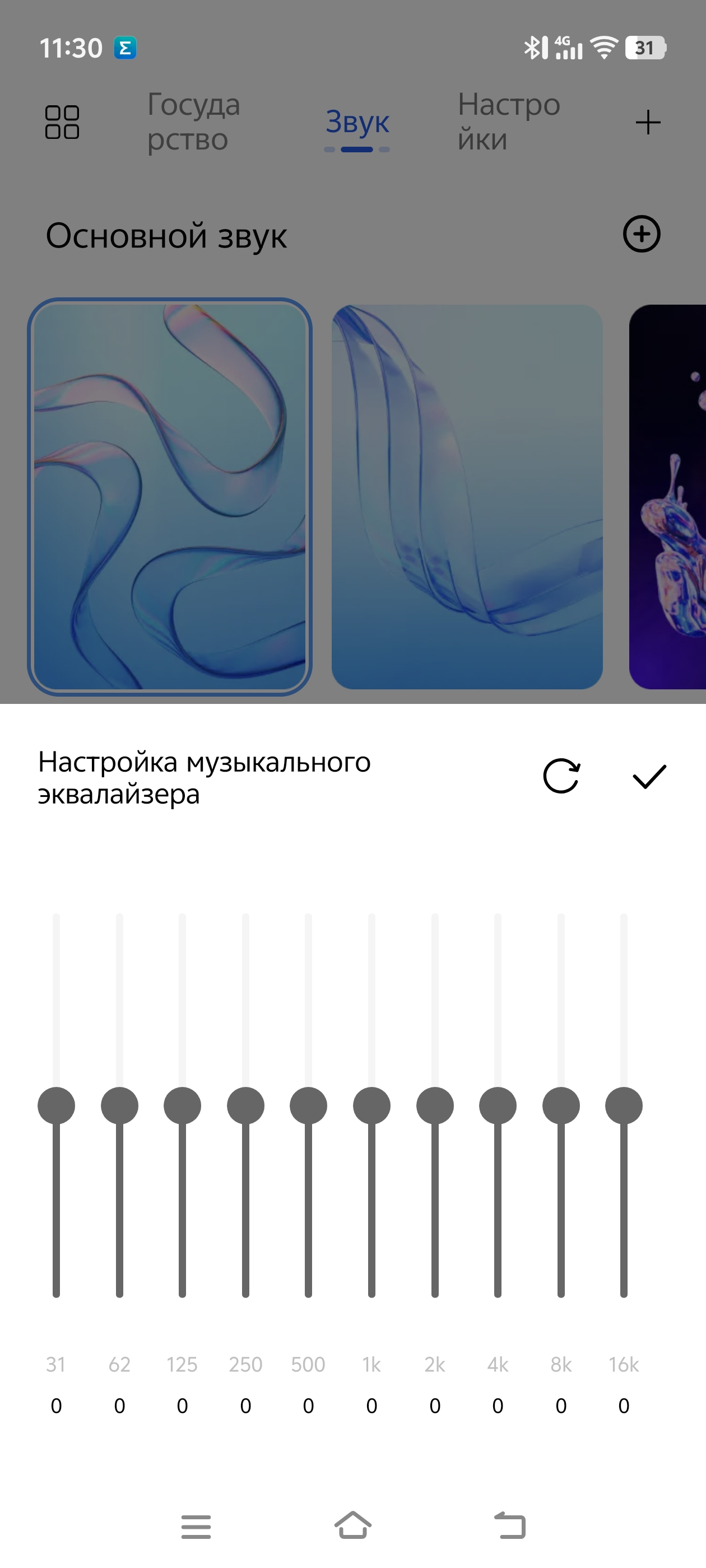Tap the 2k band slider
This screenshot has height=1568, width=706.
tap(435, 1105)
